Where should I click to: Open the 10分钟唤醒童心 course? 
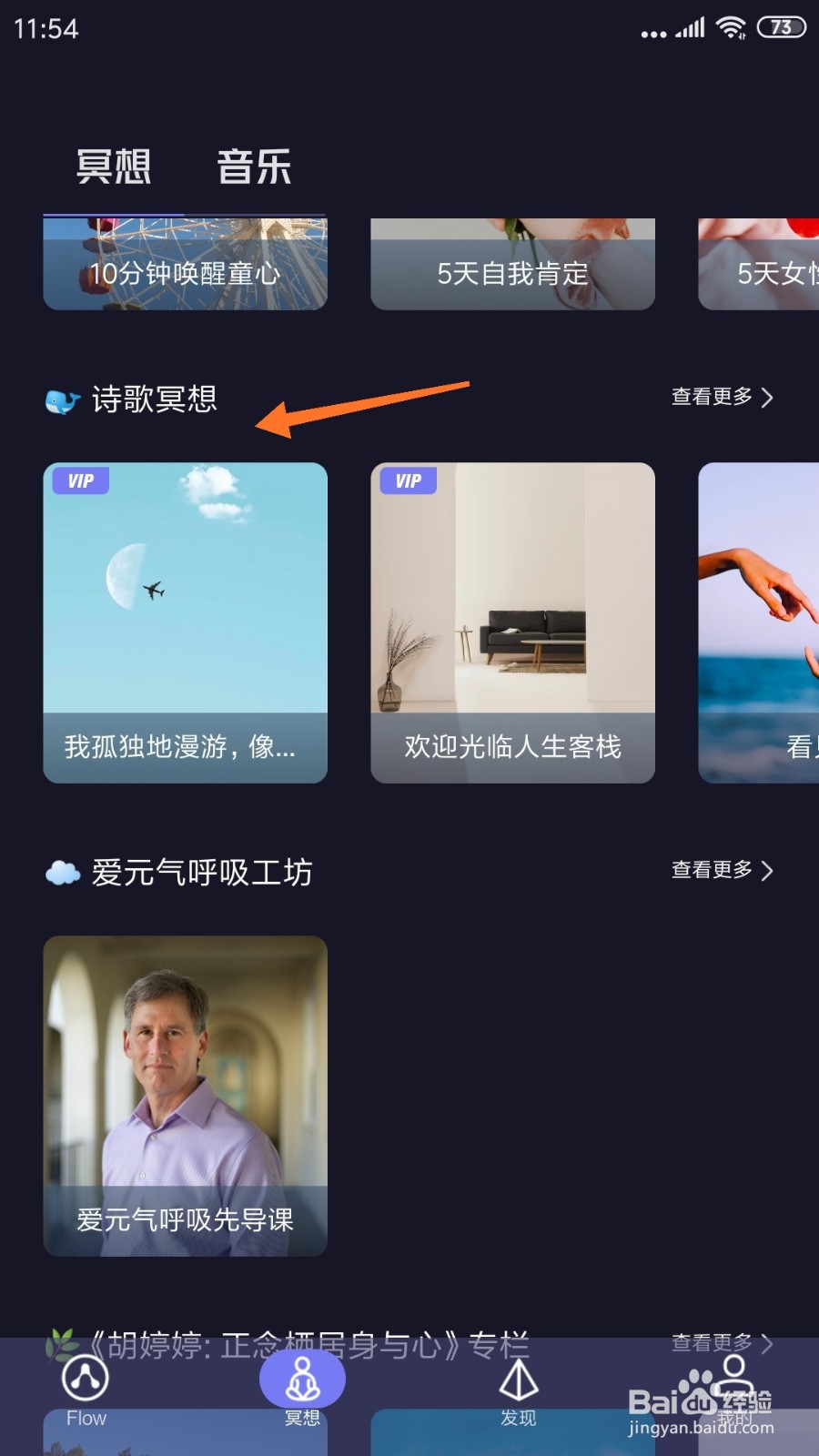(184, 264)
